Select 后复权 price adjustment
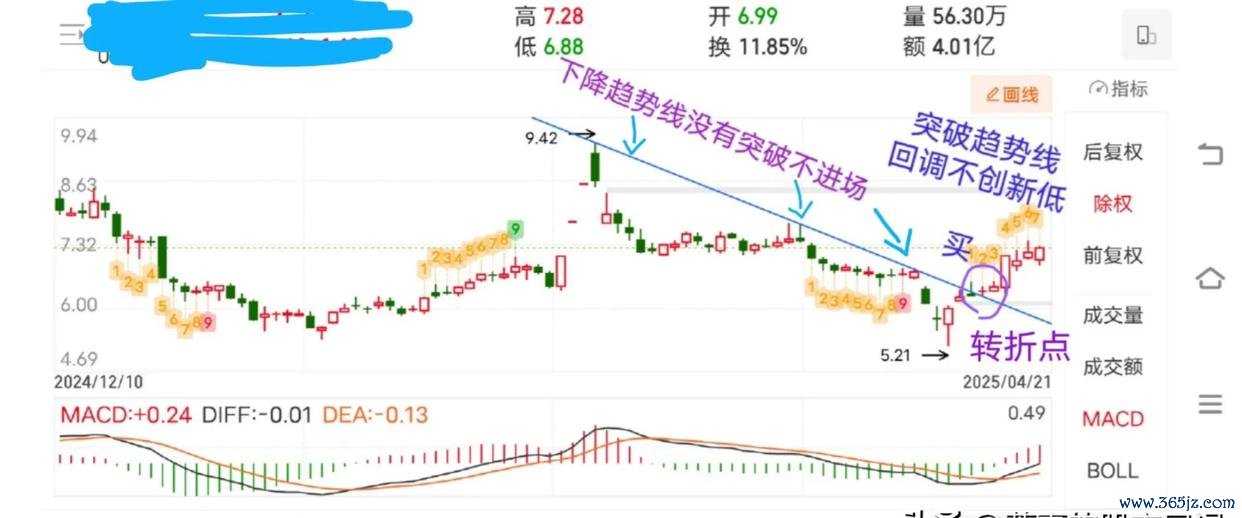Screen dimensions: 1242x518 [1112, 153]
